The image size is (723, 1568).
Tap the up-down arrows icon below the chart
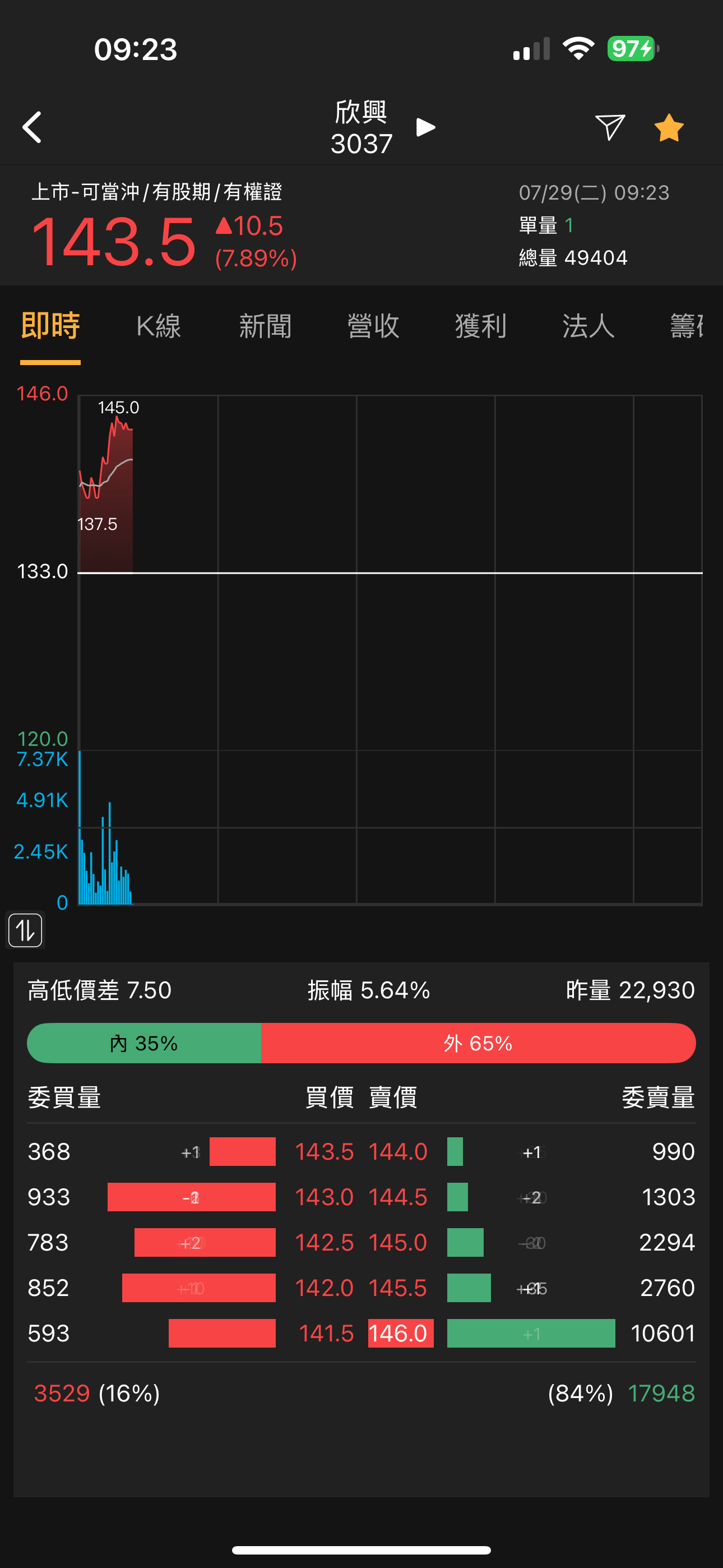pyautogui.click(x=26, y=929)
